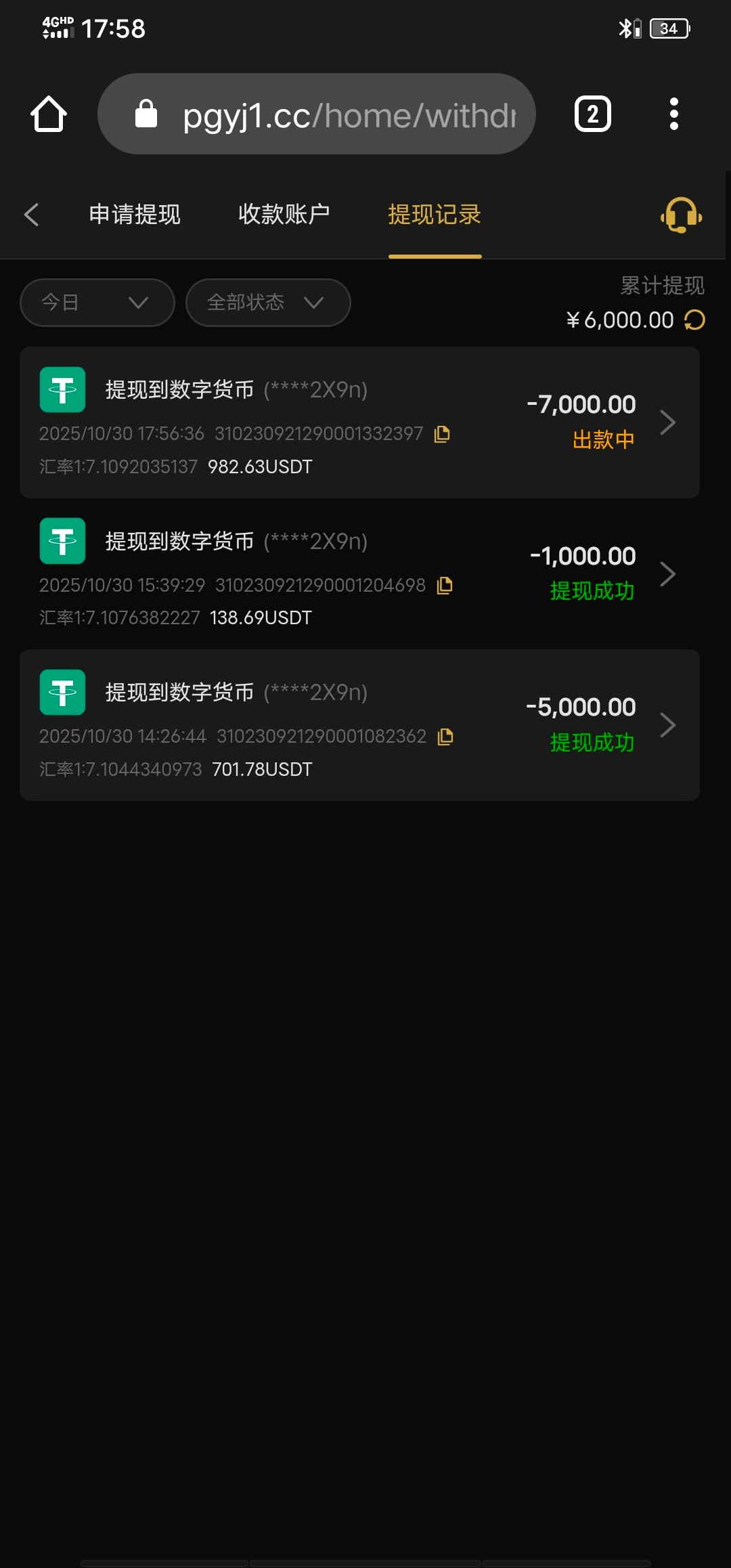Open the 全部状态 status filter dropdown
The height and width of the screenshot is (1568, 731).
coord(267,303)
